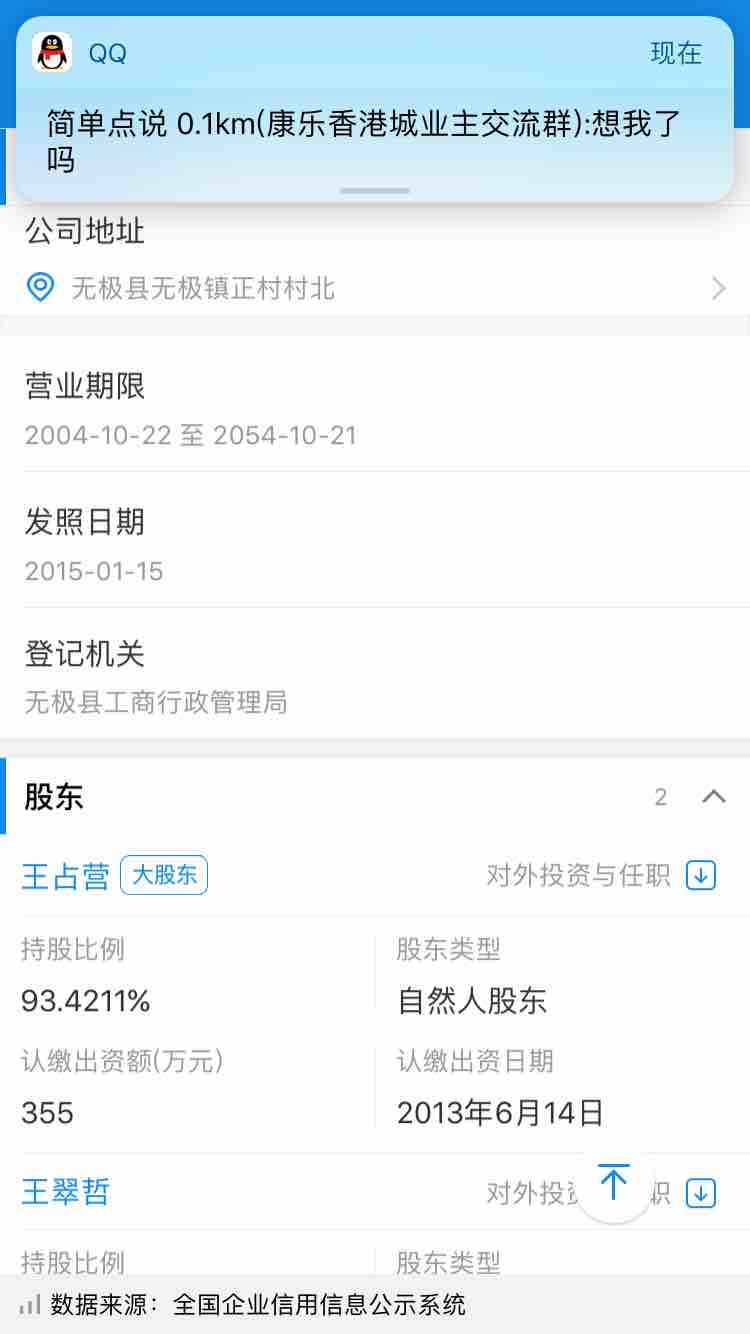
Task: Open the QQ notification banner
Action: coord(375,110)
